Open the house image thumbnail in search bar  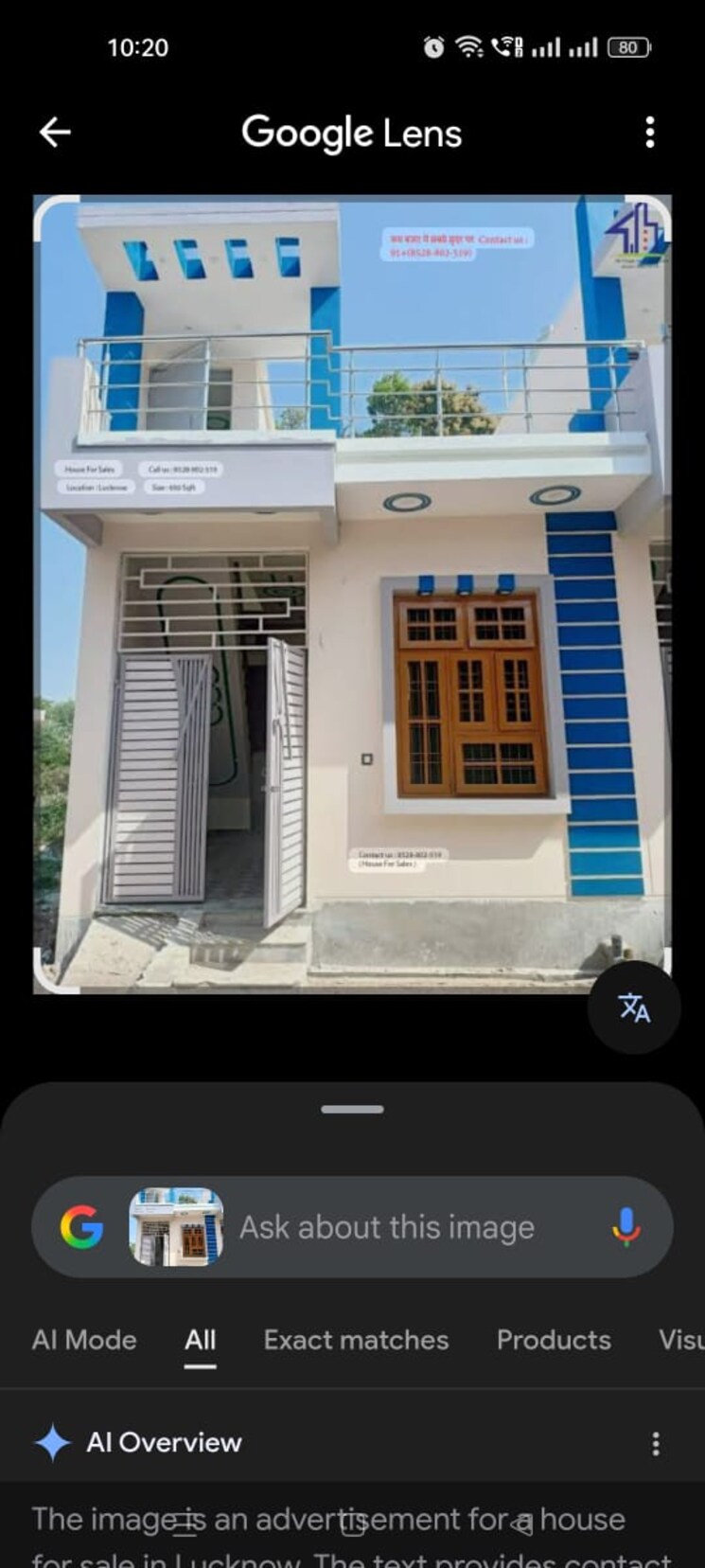(x=176, y=1227)
